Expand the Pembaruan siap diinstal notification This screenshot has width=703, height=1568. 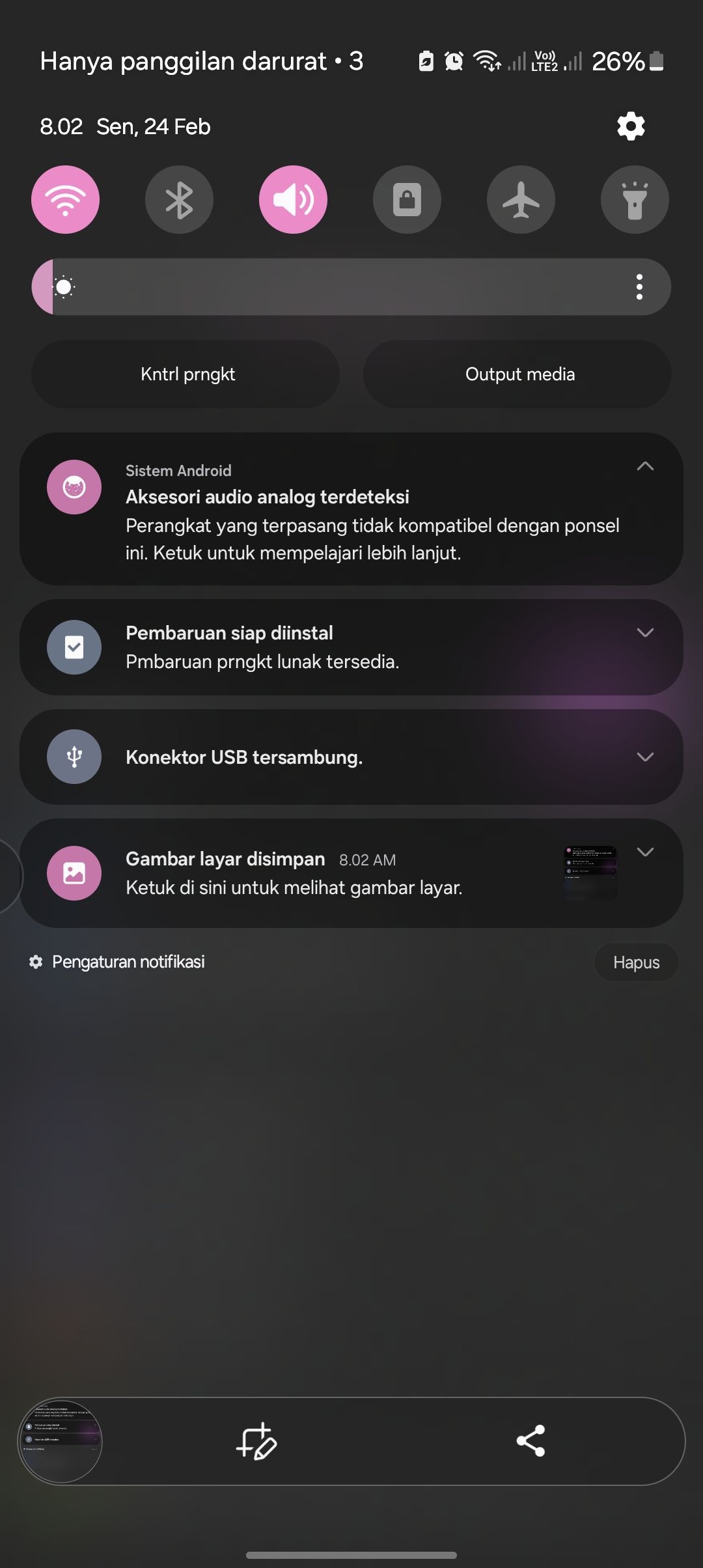(645, 632)
